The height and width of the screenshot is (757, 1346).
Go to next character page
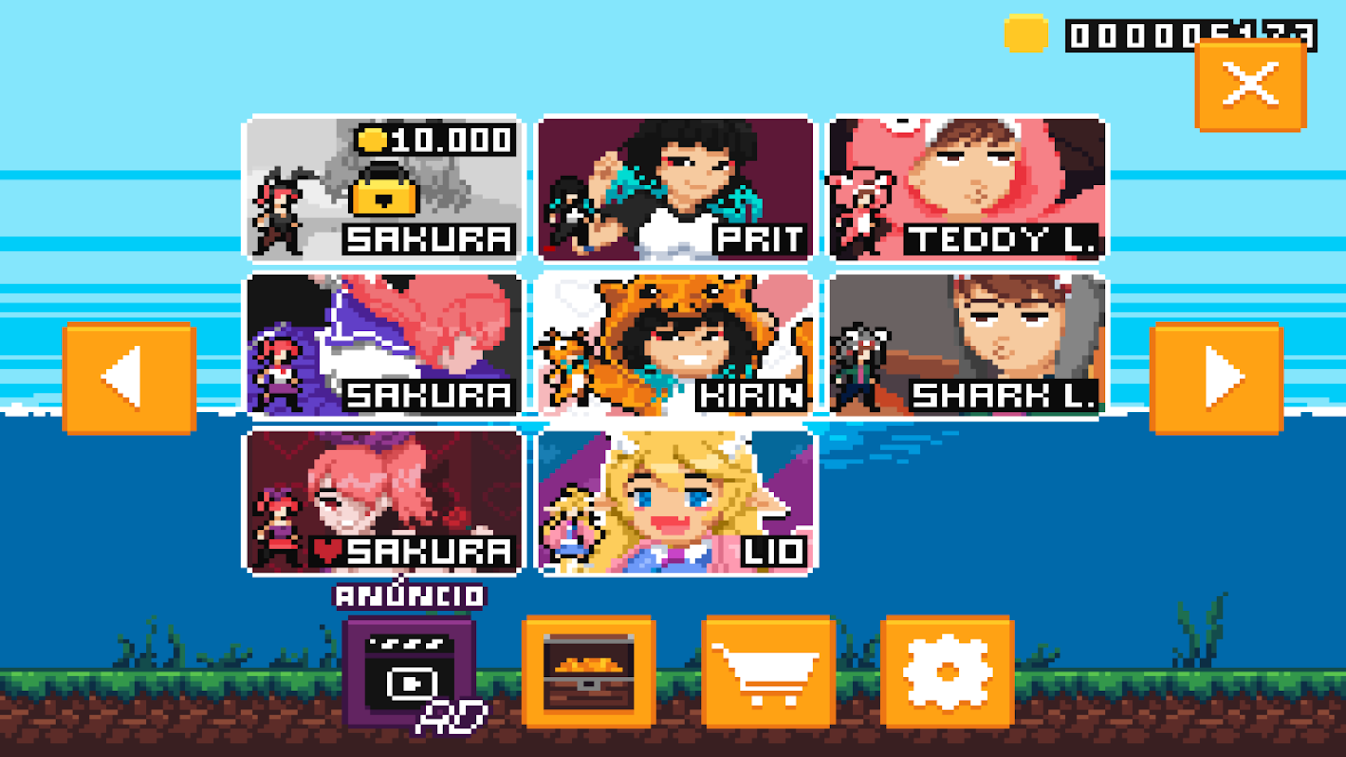coord(1216,378)
